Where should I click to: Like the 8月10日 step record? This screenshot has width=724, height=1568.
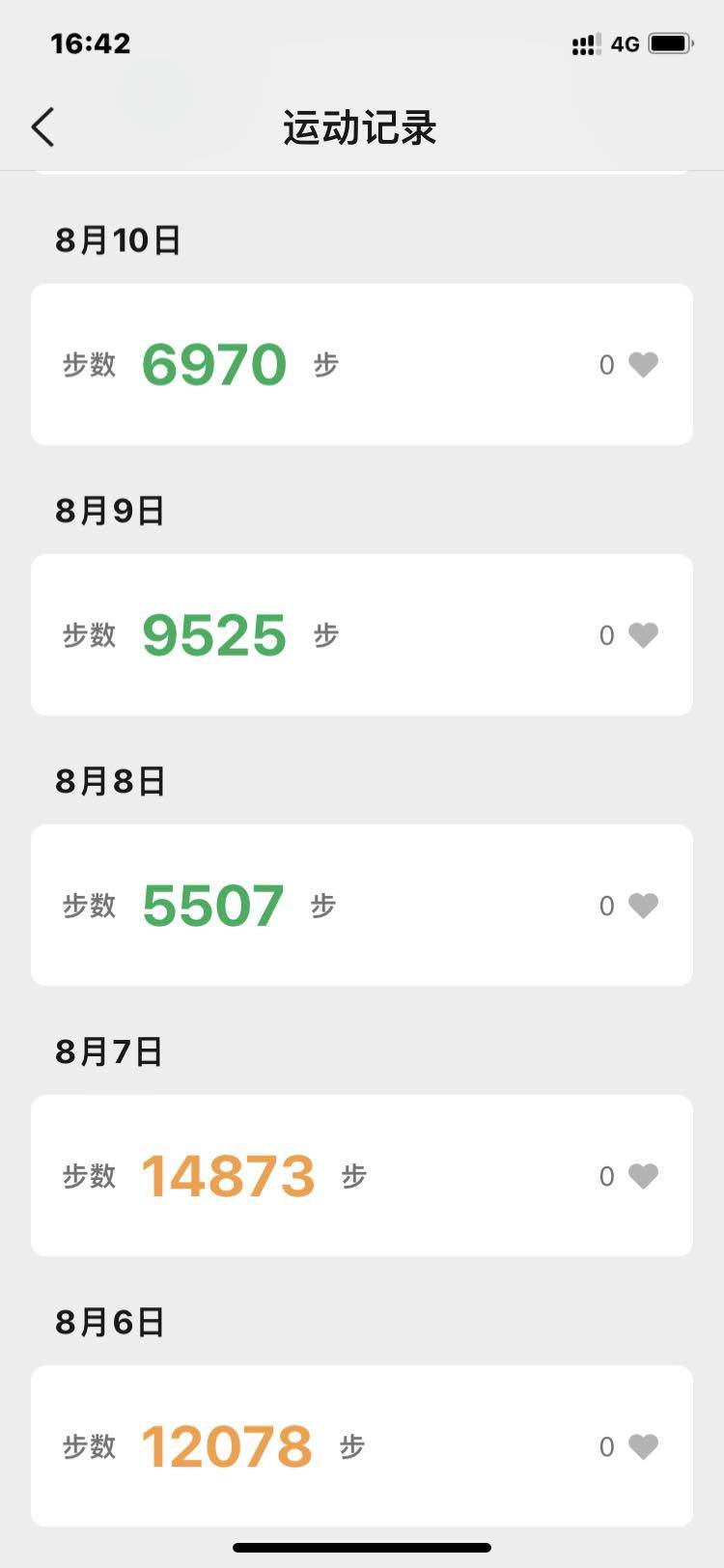[643, 364]
